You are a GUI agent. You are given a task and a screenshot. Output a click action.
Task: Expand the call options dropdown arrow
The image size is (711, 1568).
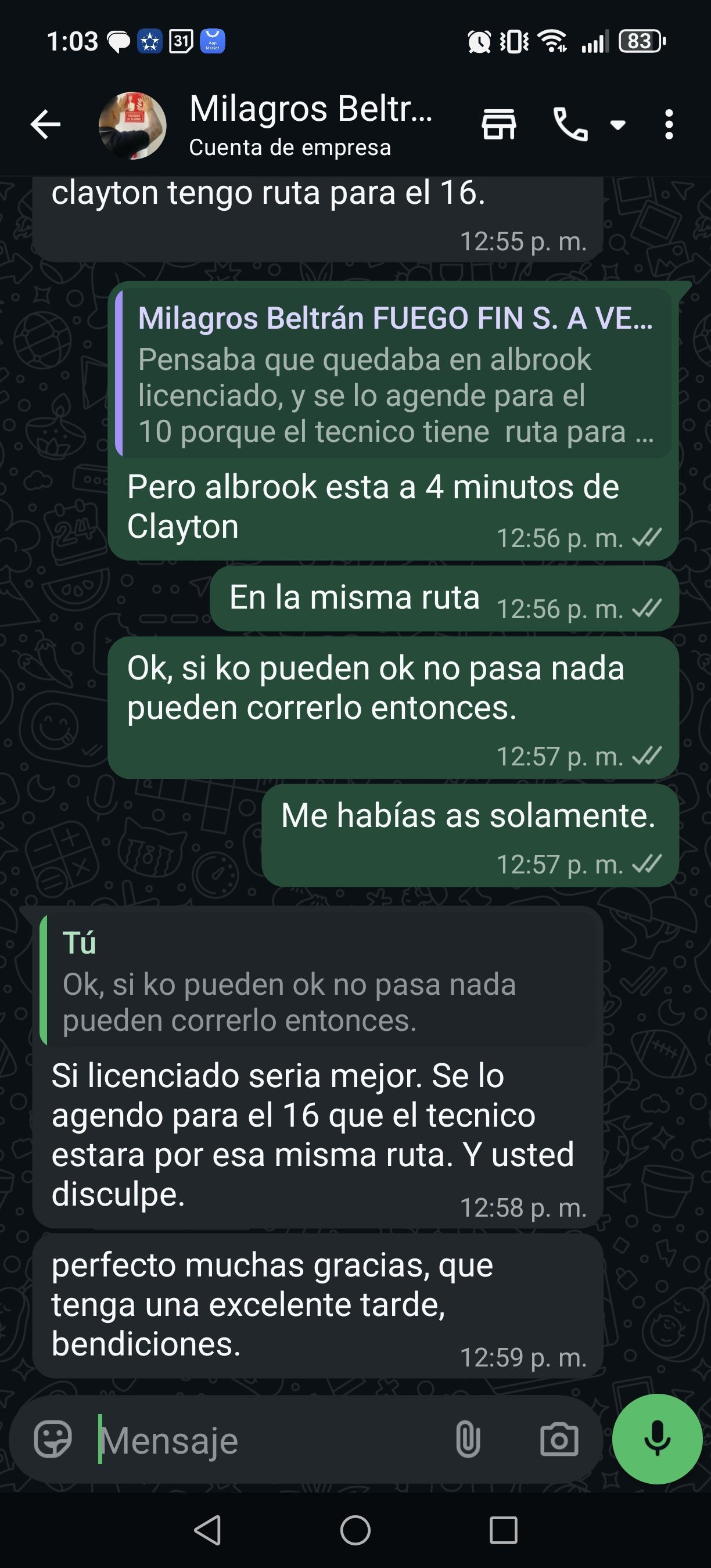pos(618,125)
